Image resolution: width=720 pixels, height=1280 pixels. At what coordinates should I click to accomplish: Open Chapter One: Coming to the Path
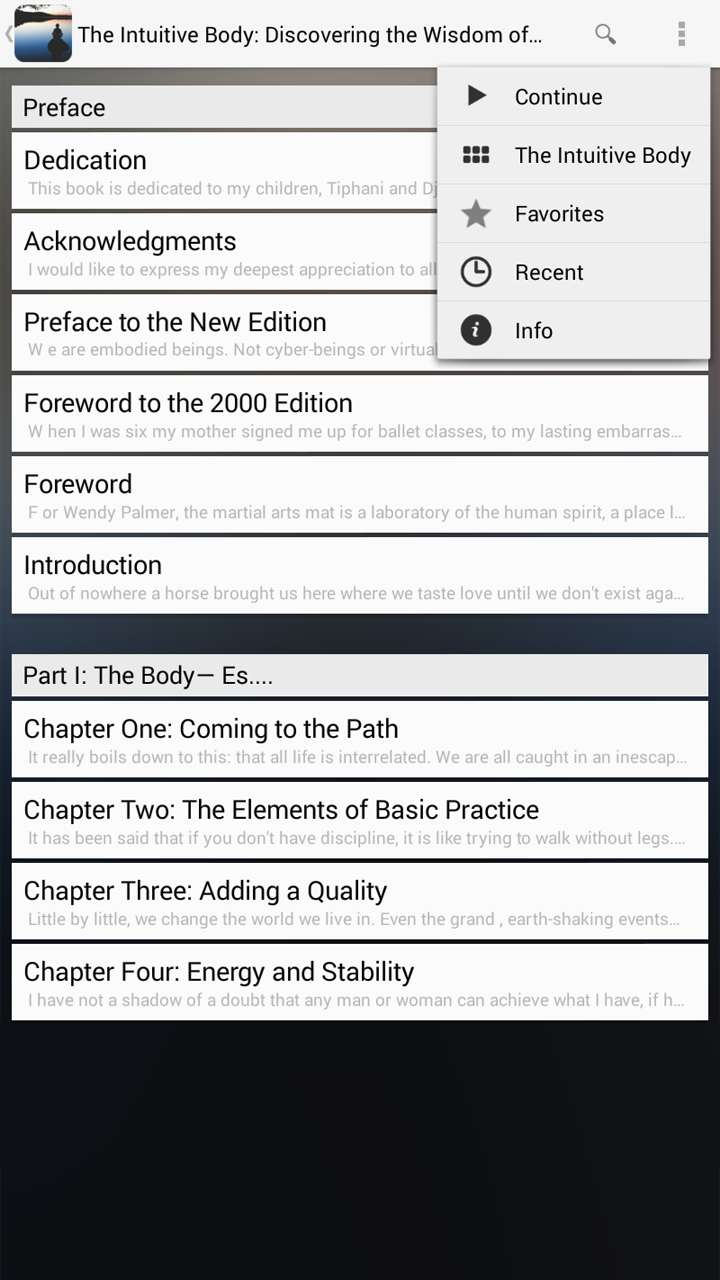360,740
